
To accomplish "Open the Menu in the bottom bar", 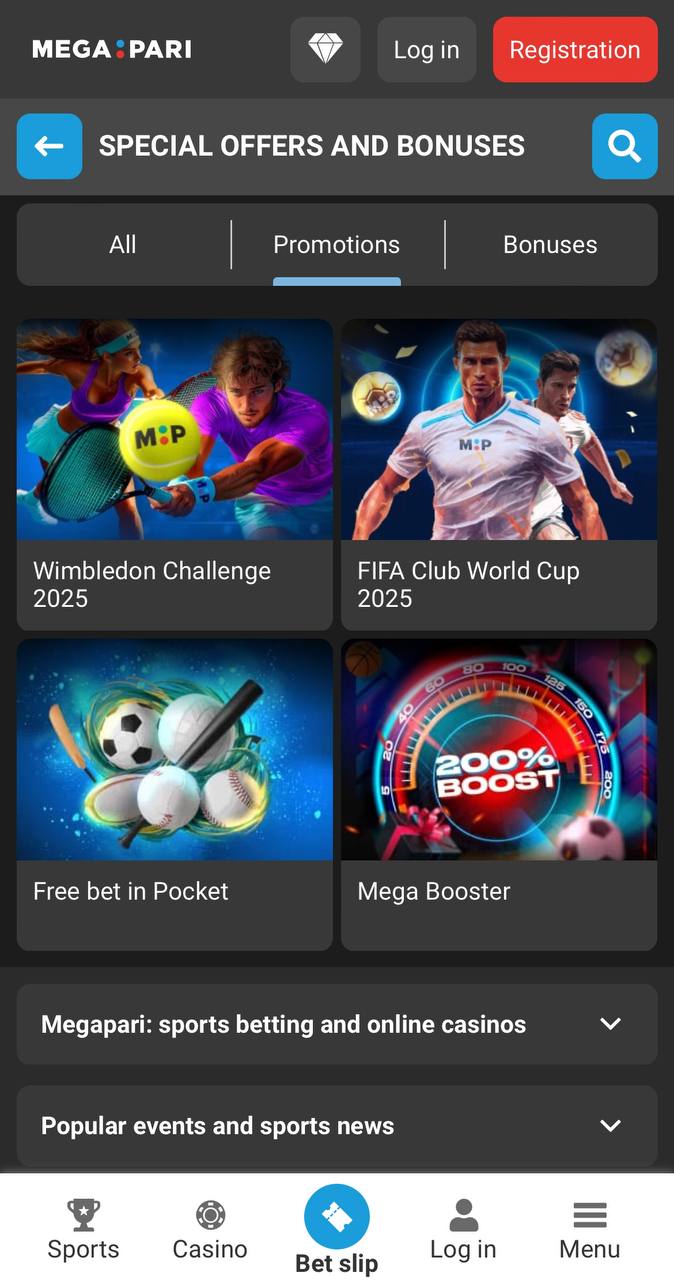I will pyautogui.click(x=590, y=1230).
